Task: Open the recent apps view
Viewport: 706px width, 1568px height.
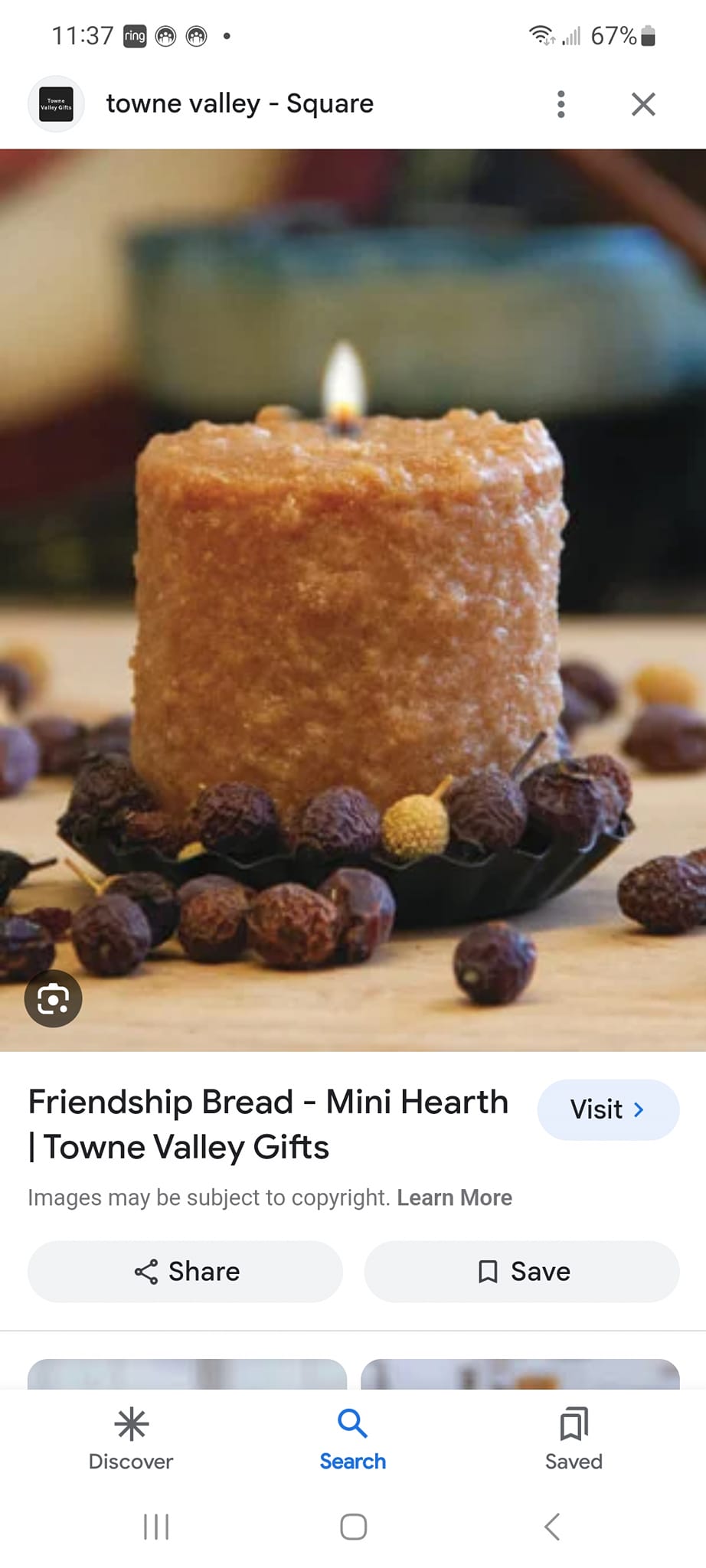Action: click(156, 1527)
